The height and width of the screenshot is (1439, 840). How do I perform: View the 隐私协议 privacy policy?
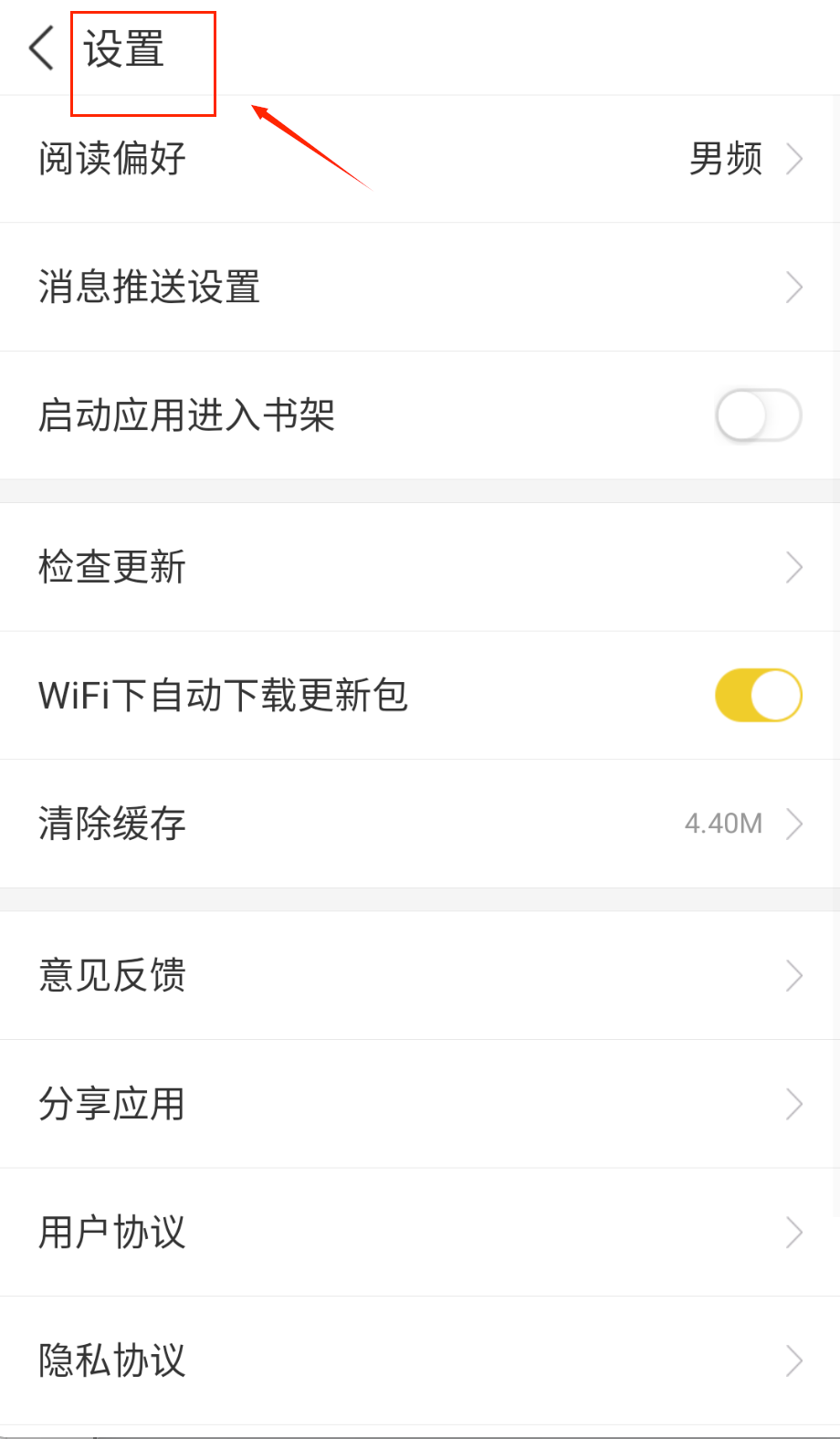[420, 1360]
